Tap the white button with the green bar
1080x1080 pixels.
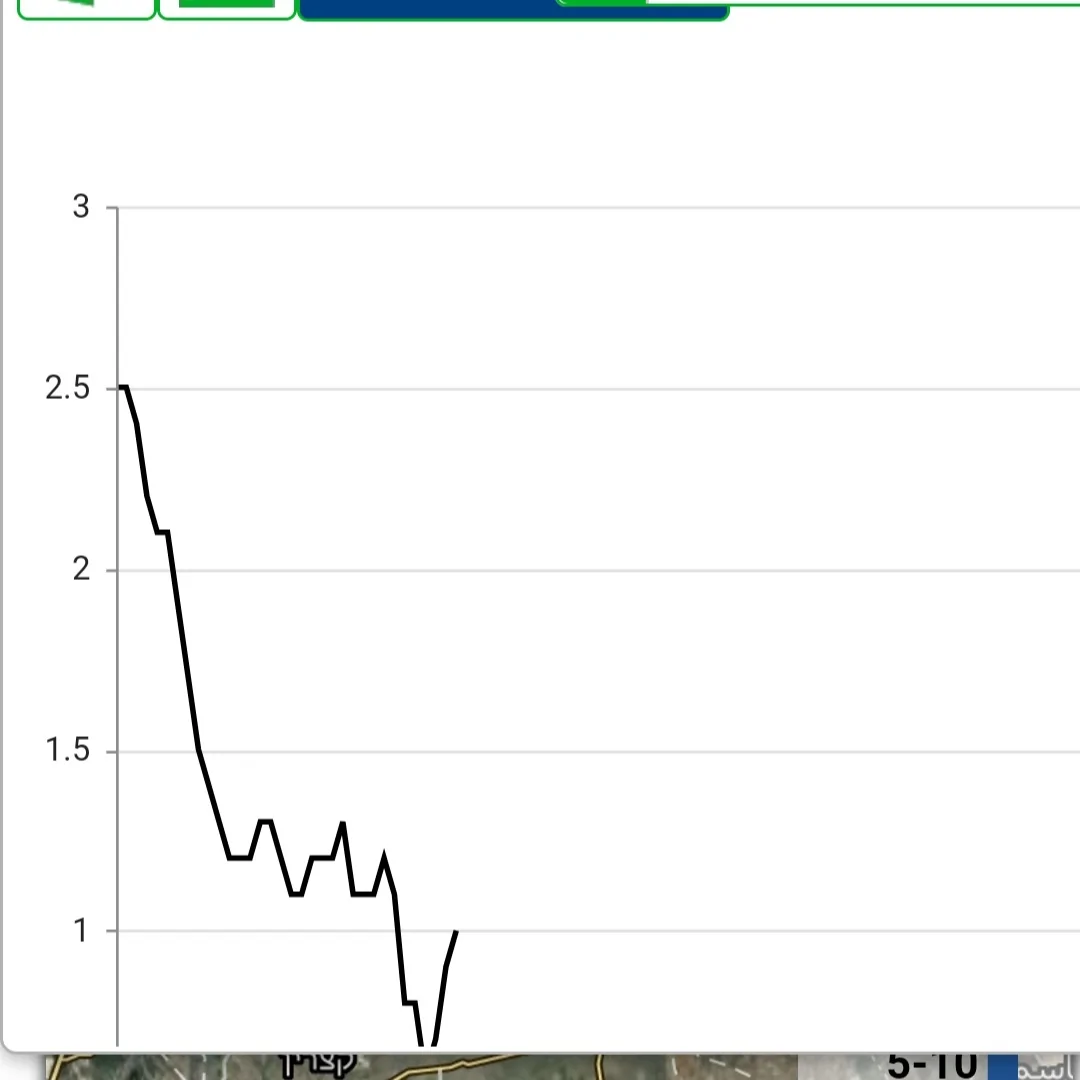click(227, 8)
